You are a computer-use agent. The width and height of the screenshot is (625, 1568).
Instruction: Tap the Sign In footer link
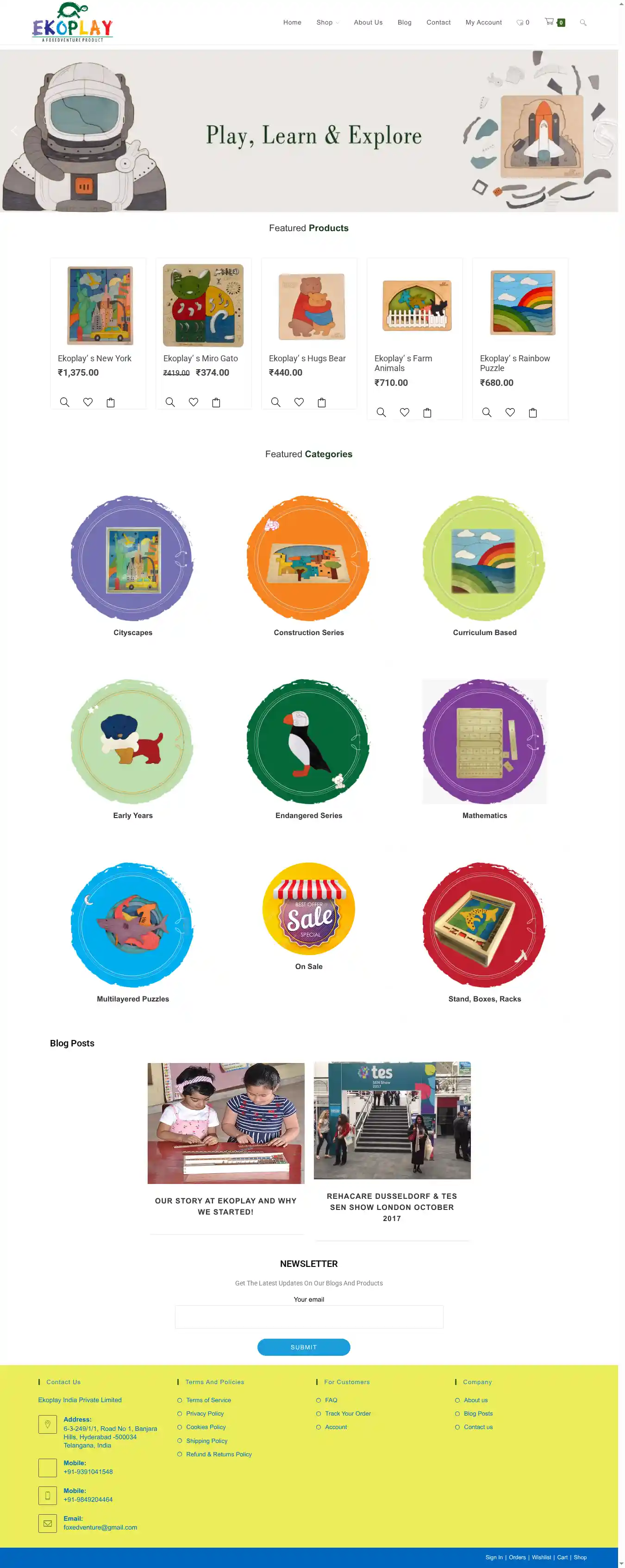[x=494, y=1557]
